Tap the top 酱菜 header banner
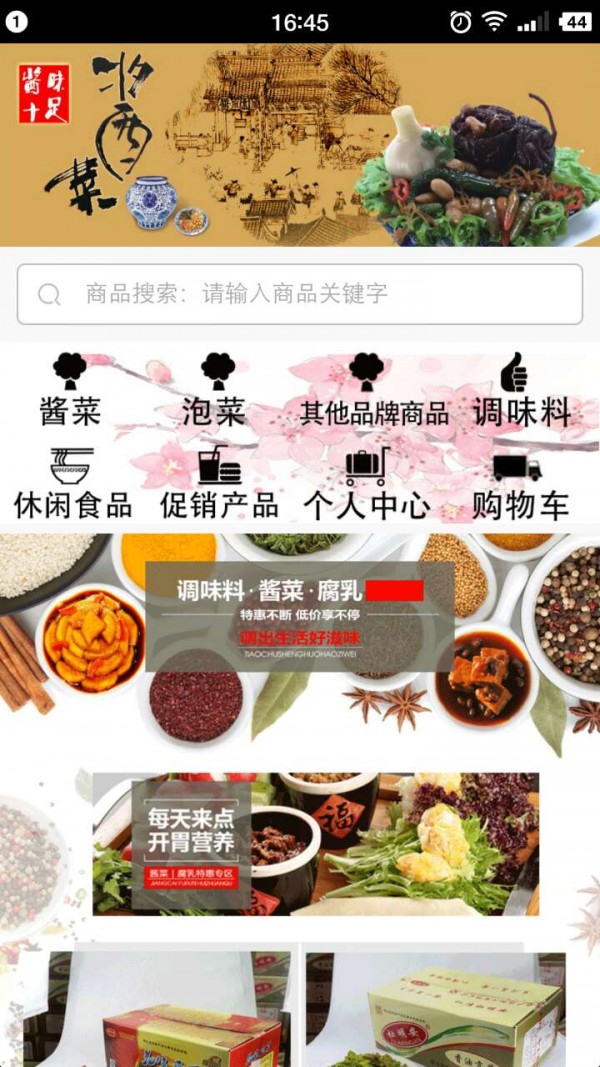The width and height of the screenshot is (600, 1067). (300, 145)
